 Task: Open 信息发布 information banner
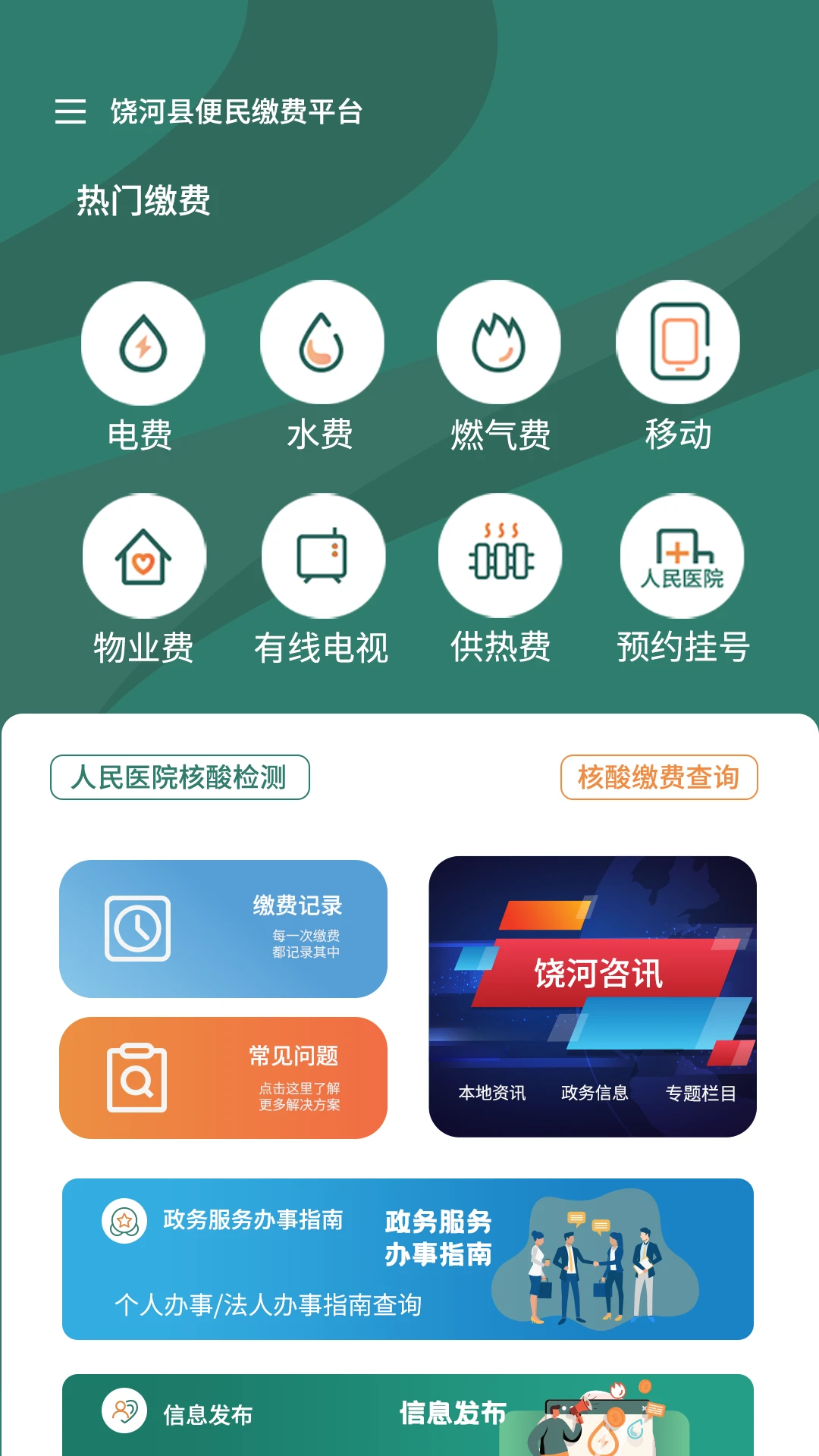(408, 1415)
